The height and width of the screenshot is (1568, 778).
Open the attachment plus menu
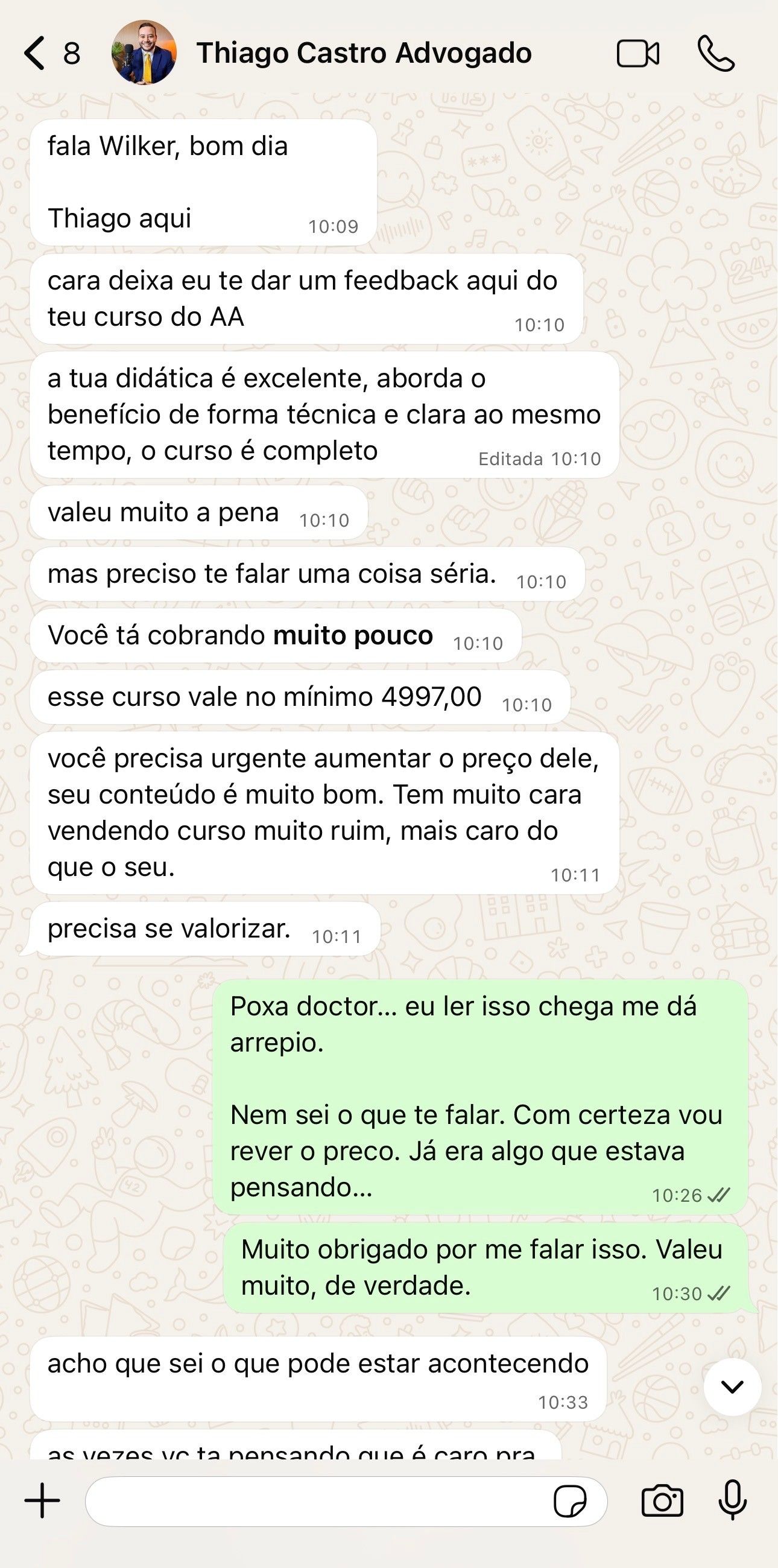(42, 1501)
